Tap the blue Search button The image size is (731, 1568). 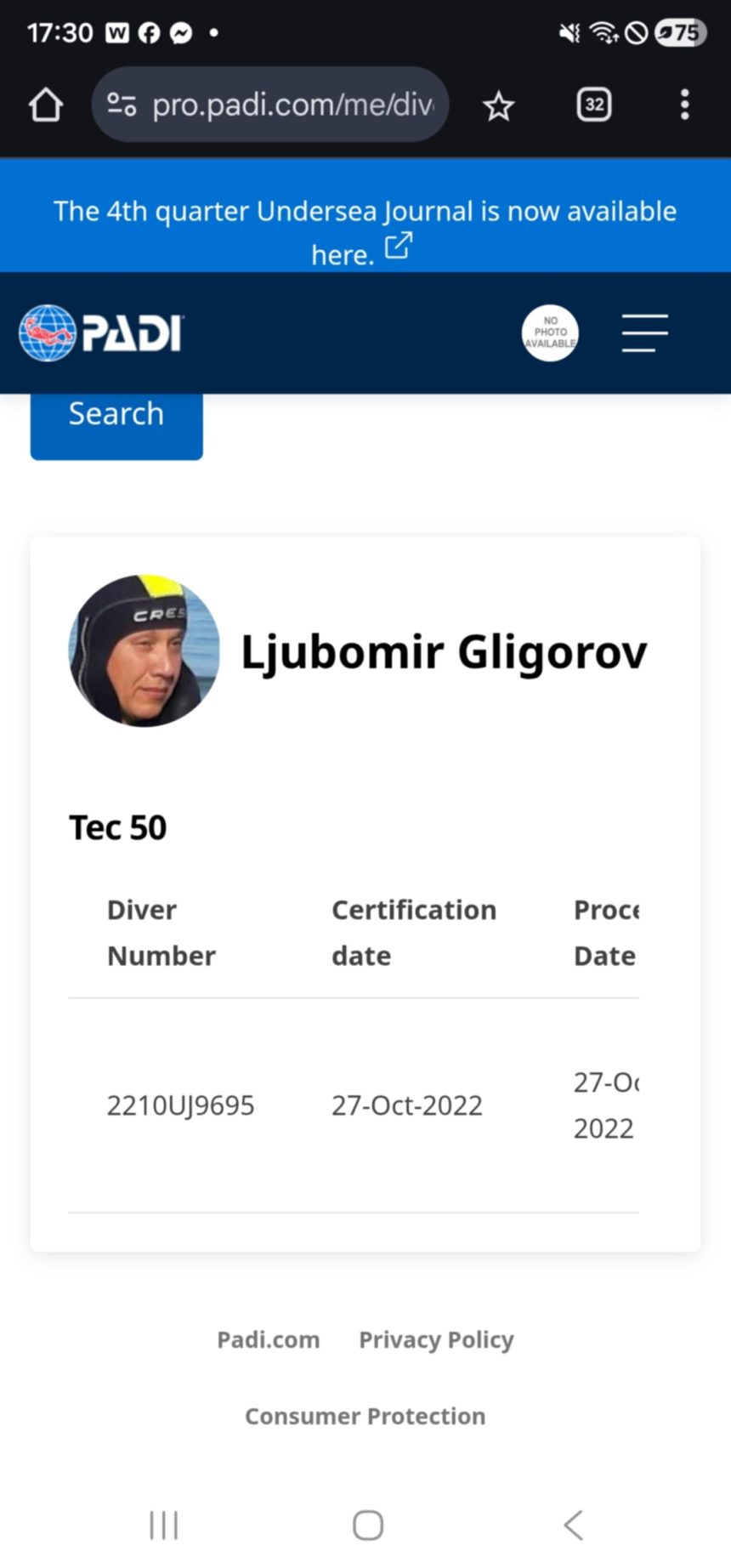[x=116, y=417]
